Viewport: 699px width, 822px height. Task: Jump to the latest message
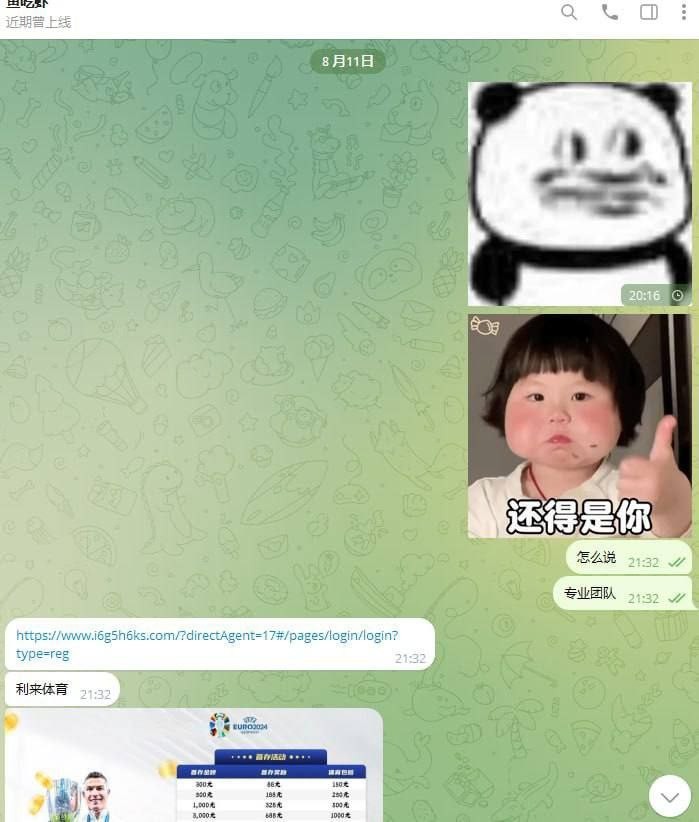(x=669, y=796)
